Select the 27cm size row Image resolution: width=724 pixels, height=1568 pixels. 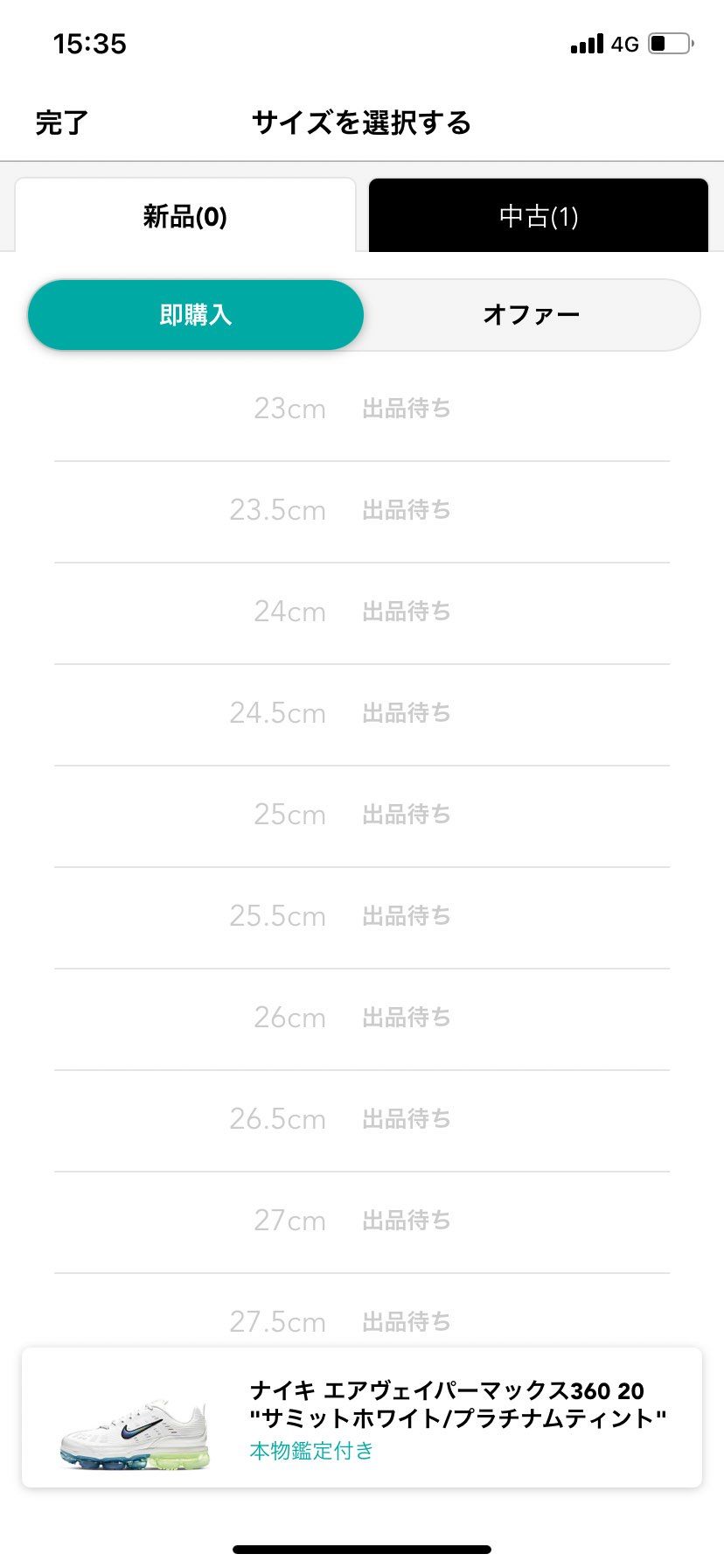tap(362, 1220)
